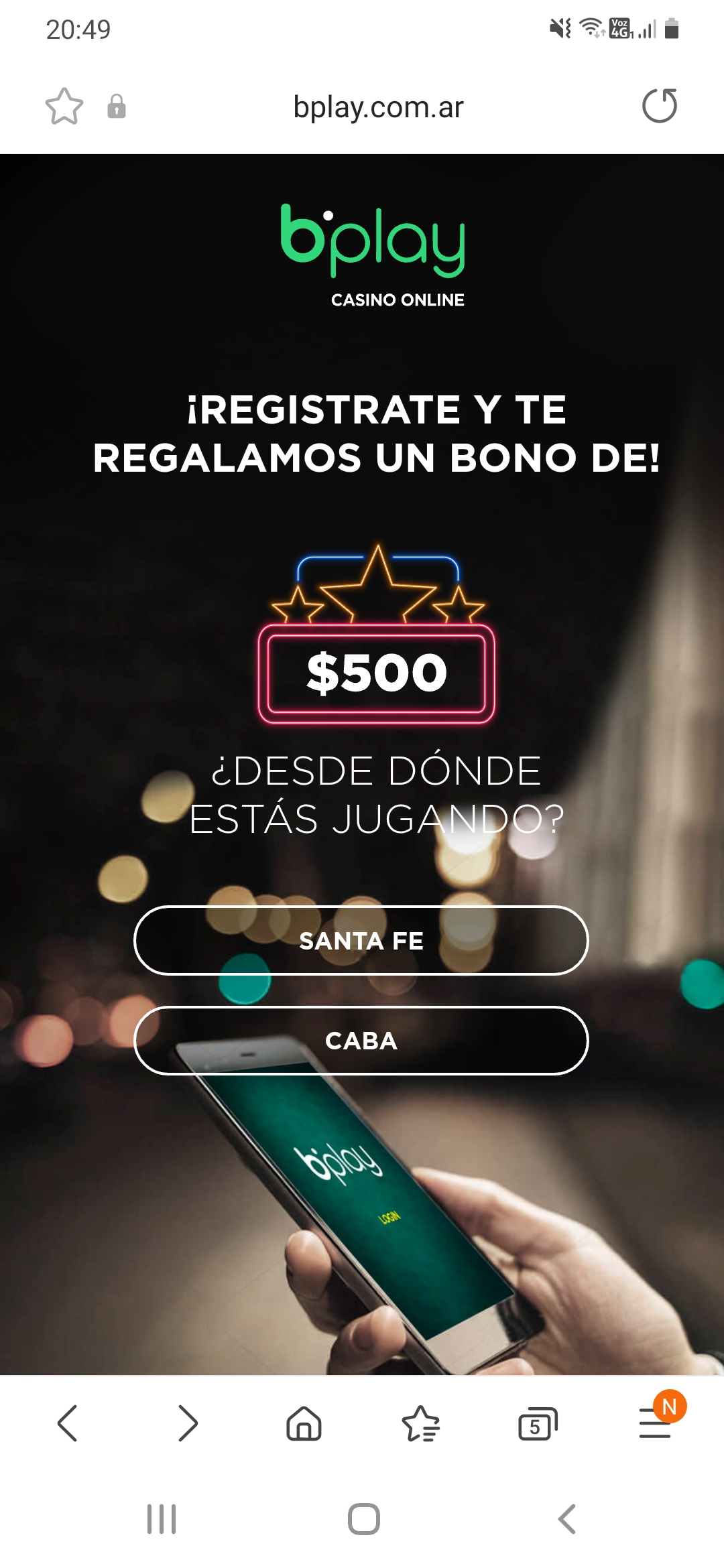Image resolution: width=724 pixels, height=1568 pixels.
Task: View site security lock info
Action: 117,107
